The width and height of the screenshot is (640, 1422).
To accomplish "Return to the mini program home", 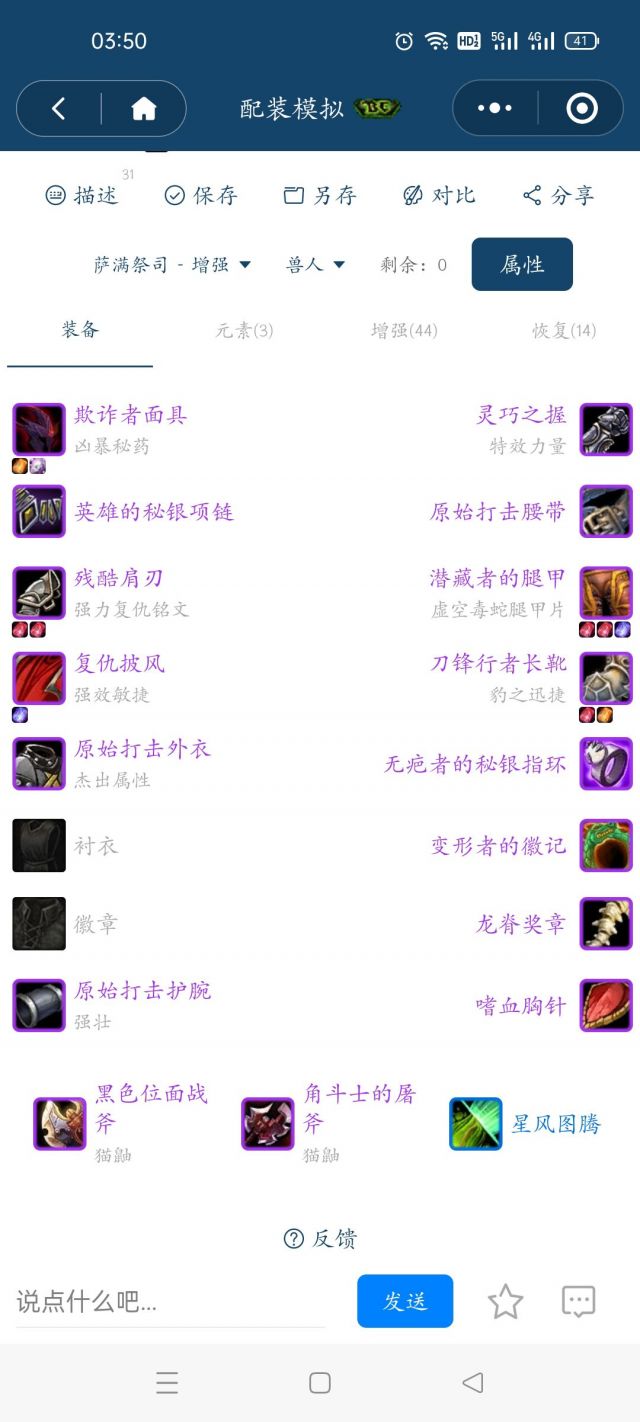I will pyautogui.click(x=144, y=108).
